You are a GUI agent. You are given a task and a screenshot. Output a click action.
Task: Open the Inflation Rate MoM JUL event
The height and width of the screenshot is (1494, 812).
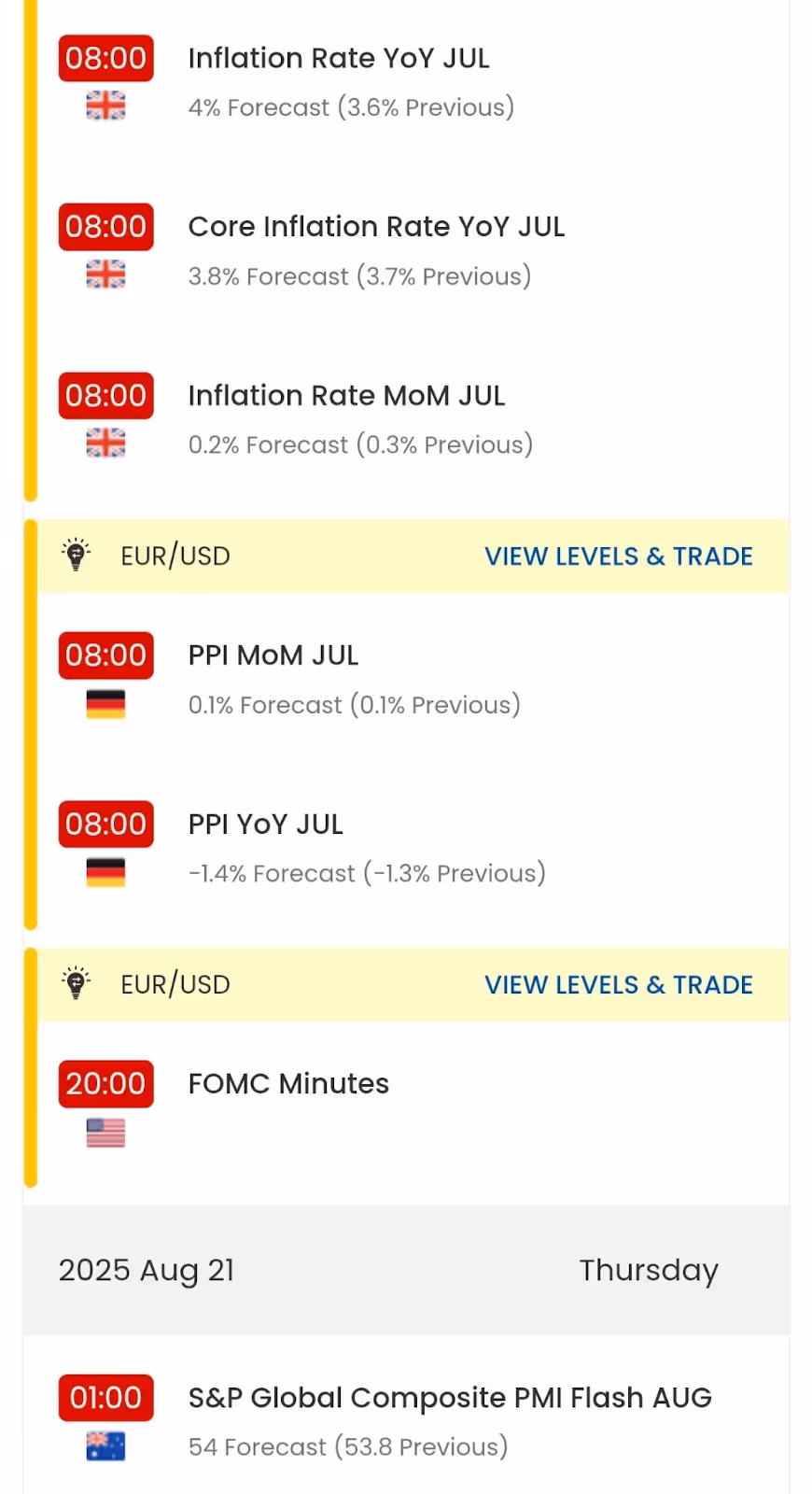pyautogui.click(x=346, y=396)
